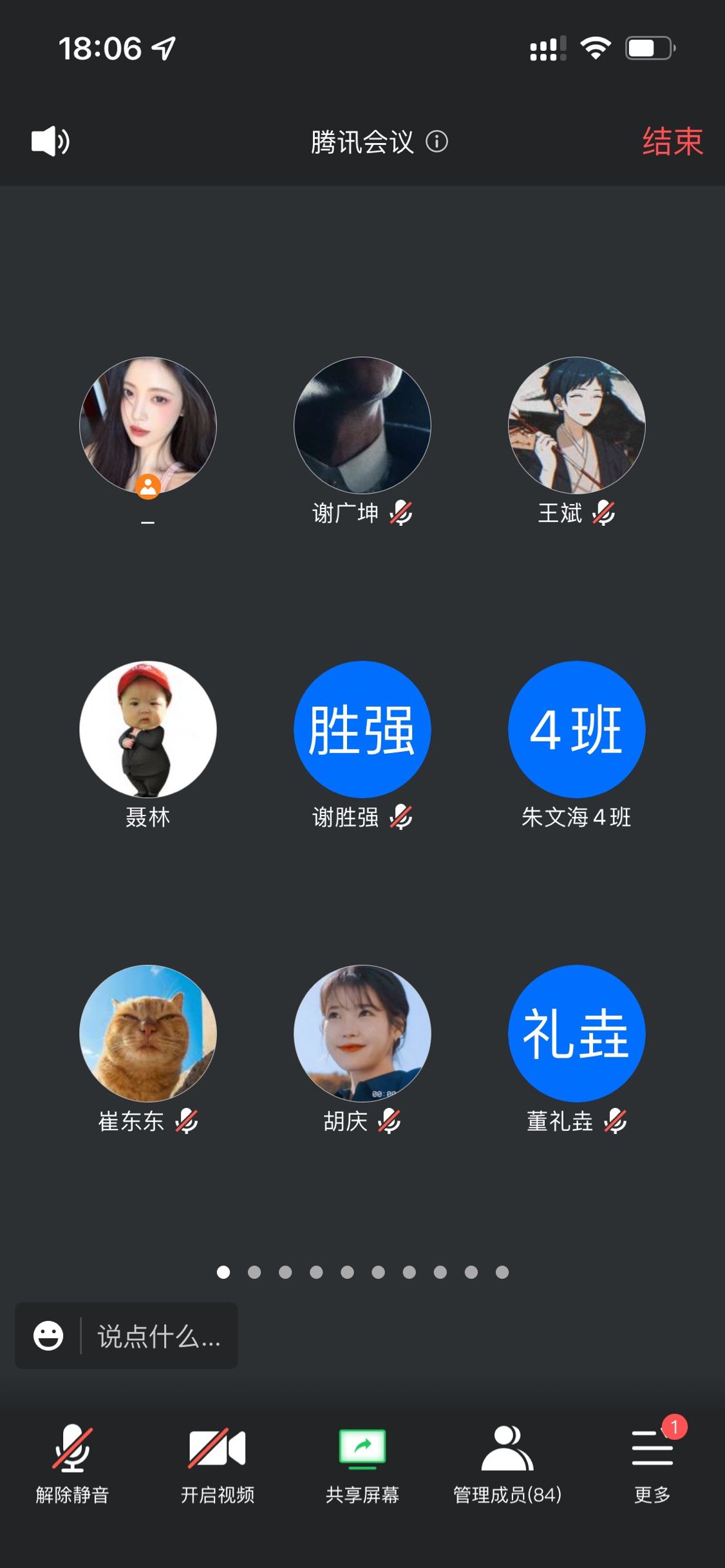Select participant 胡庆
The width and height of the screenshot is (725, 1568).
point(362,1034)
